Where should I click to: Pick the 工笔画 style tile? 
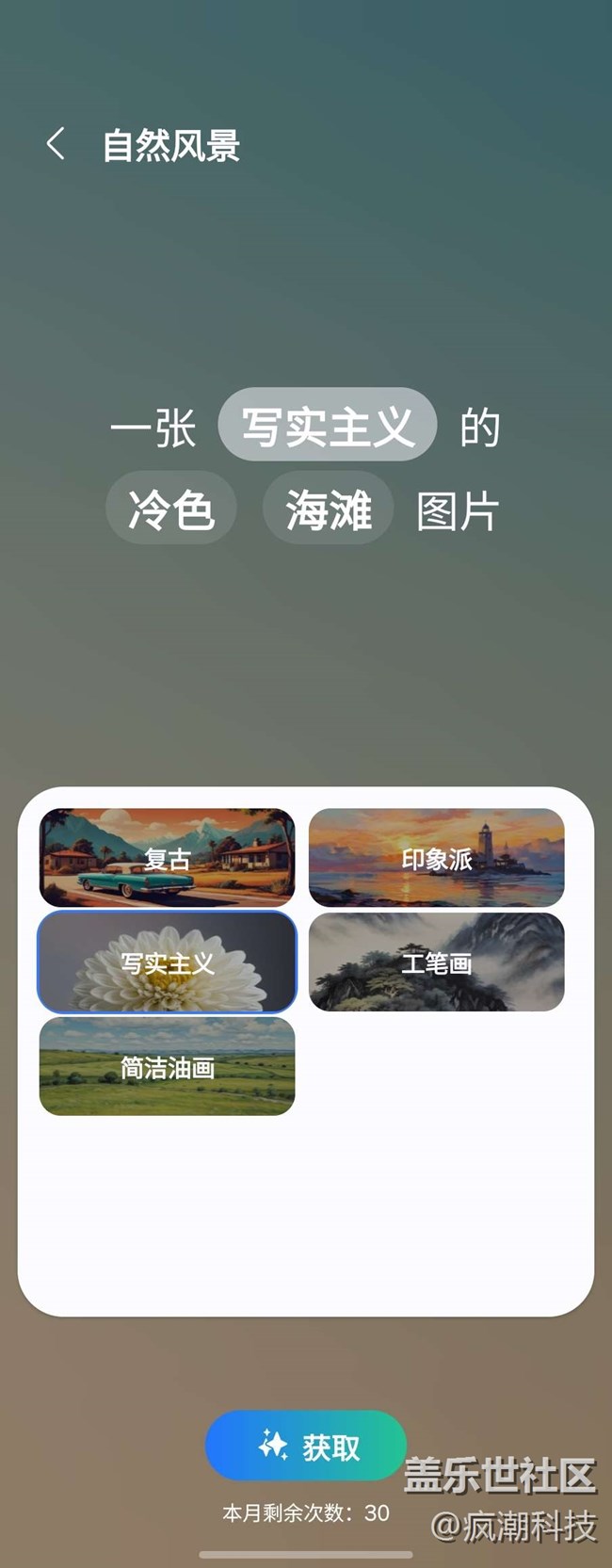click(x=437, y=962)
